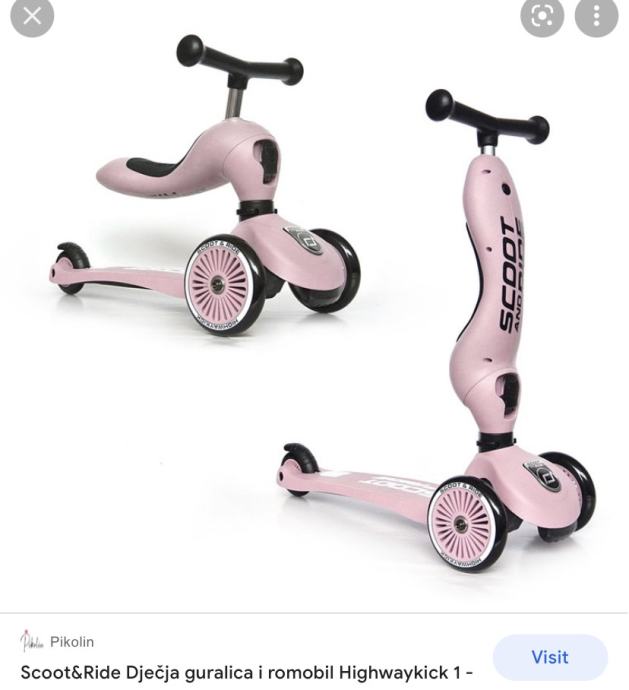Search this image with Lens
The height and width of the screenshot is (690, 629).
pyautogui.click(x=542, y=17)
